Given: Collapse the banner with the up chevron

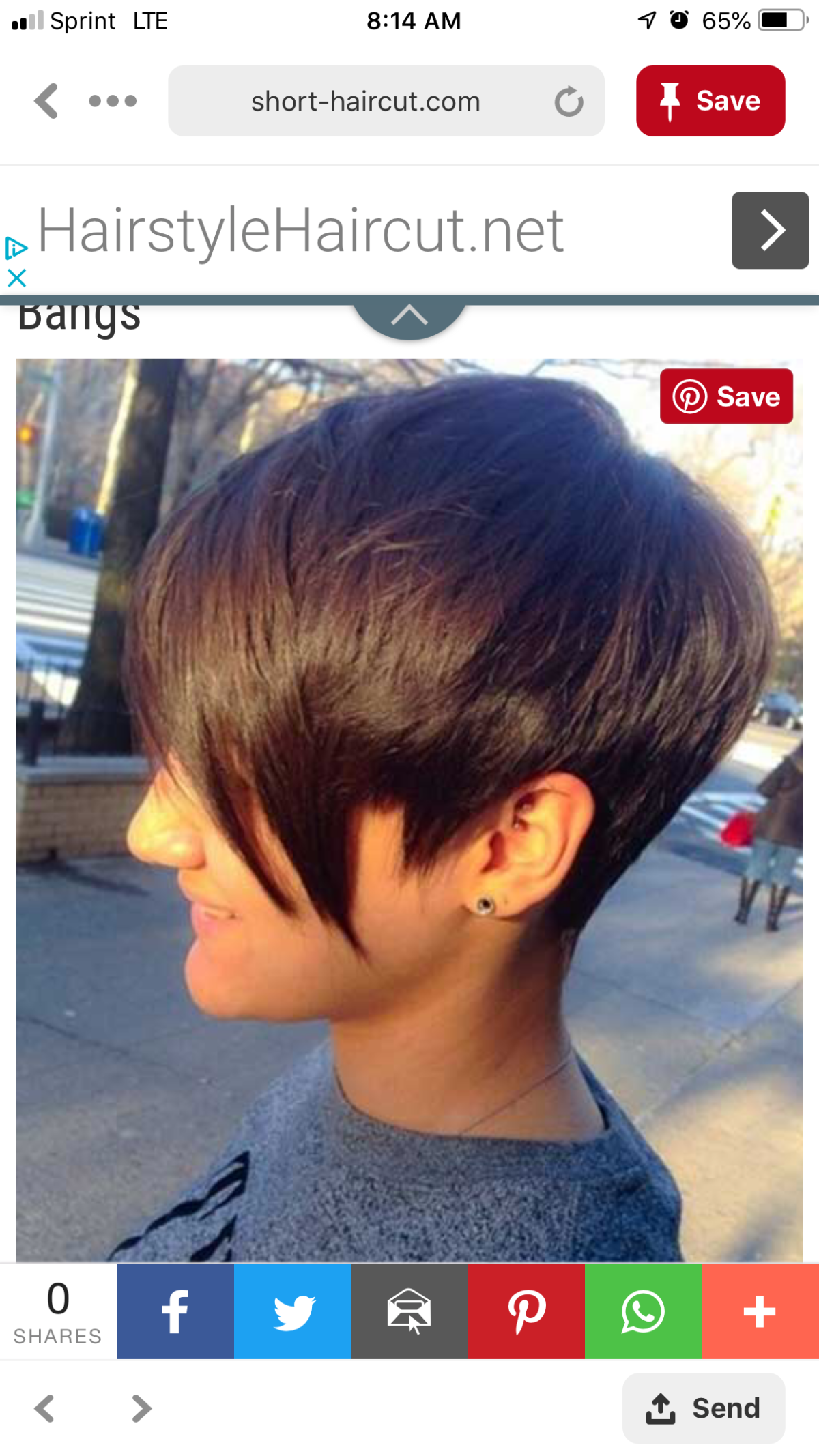Looking at the screenshot, I should (409, 315).
